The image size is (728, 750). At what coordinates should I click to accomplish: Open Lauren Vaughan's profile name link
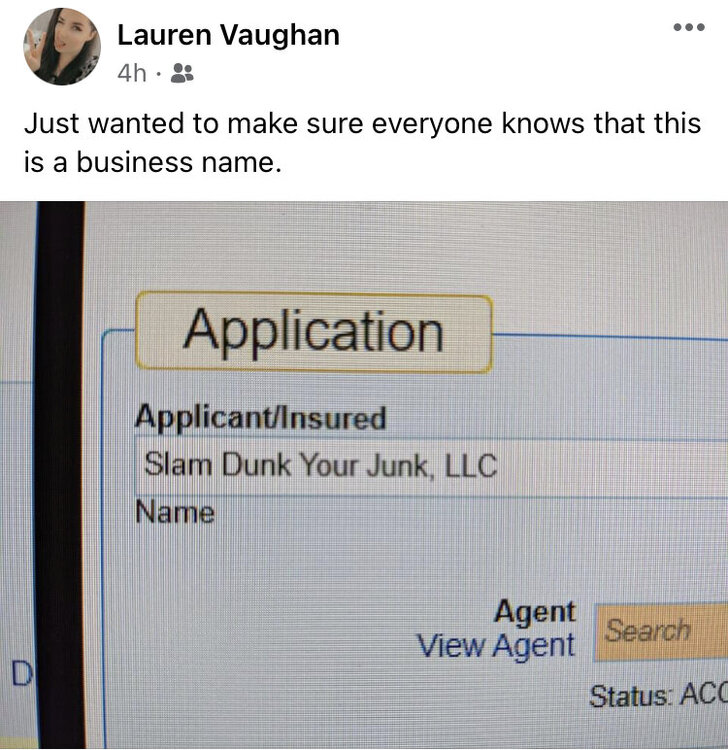click(x=228, y=36)
